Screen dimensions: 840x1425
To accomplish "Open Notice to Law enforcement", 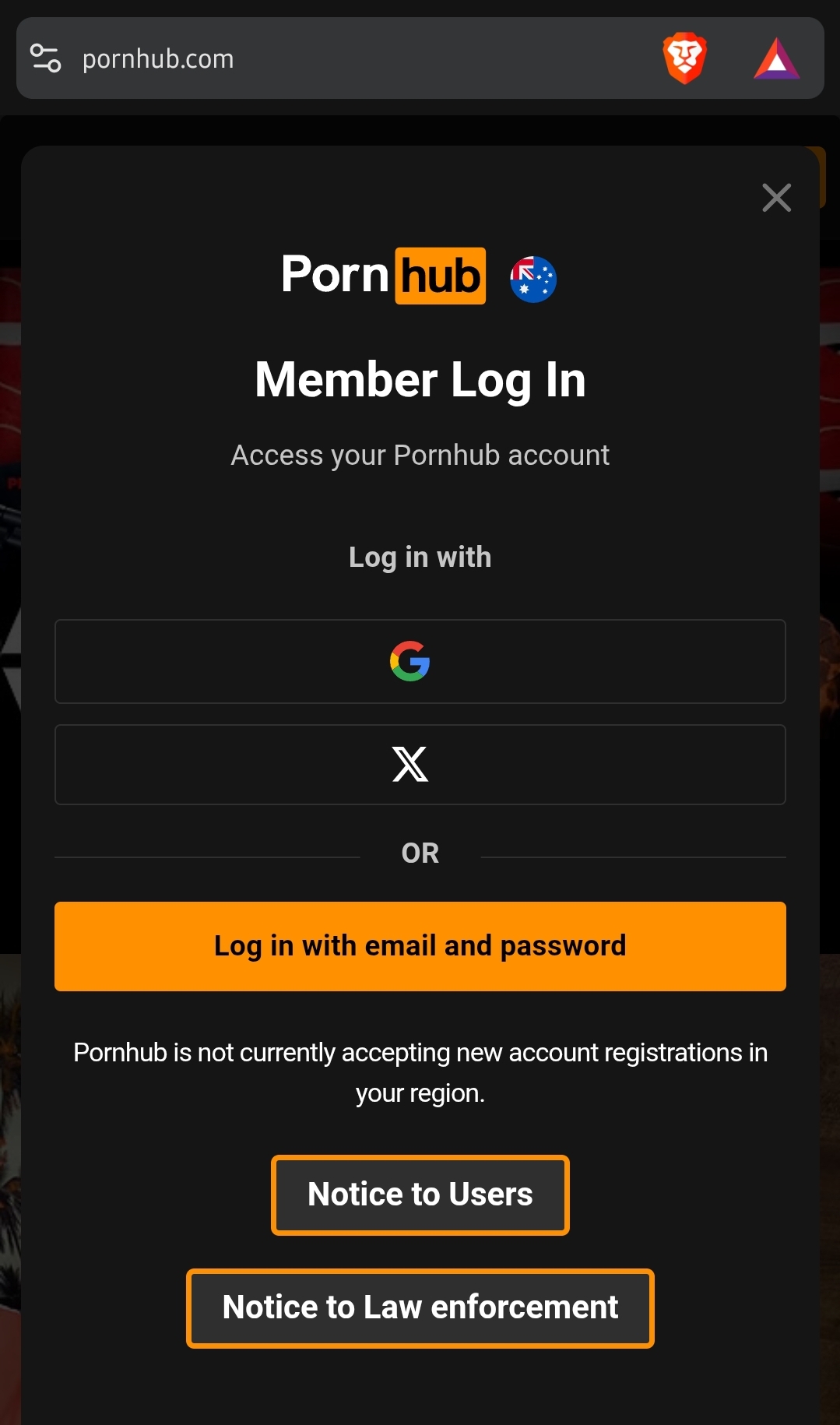I will 420,1307.
